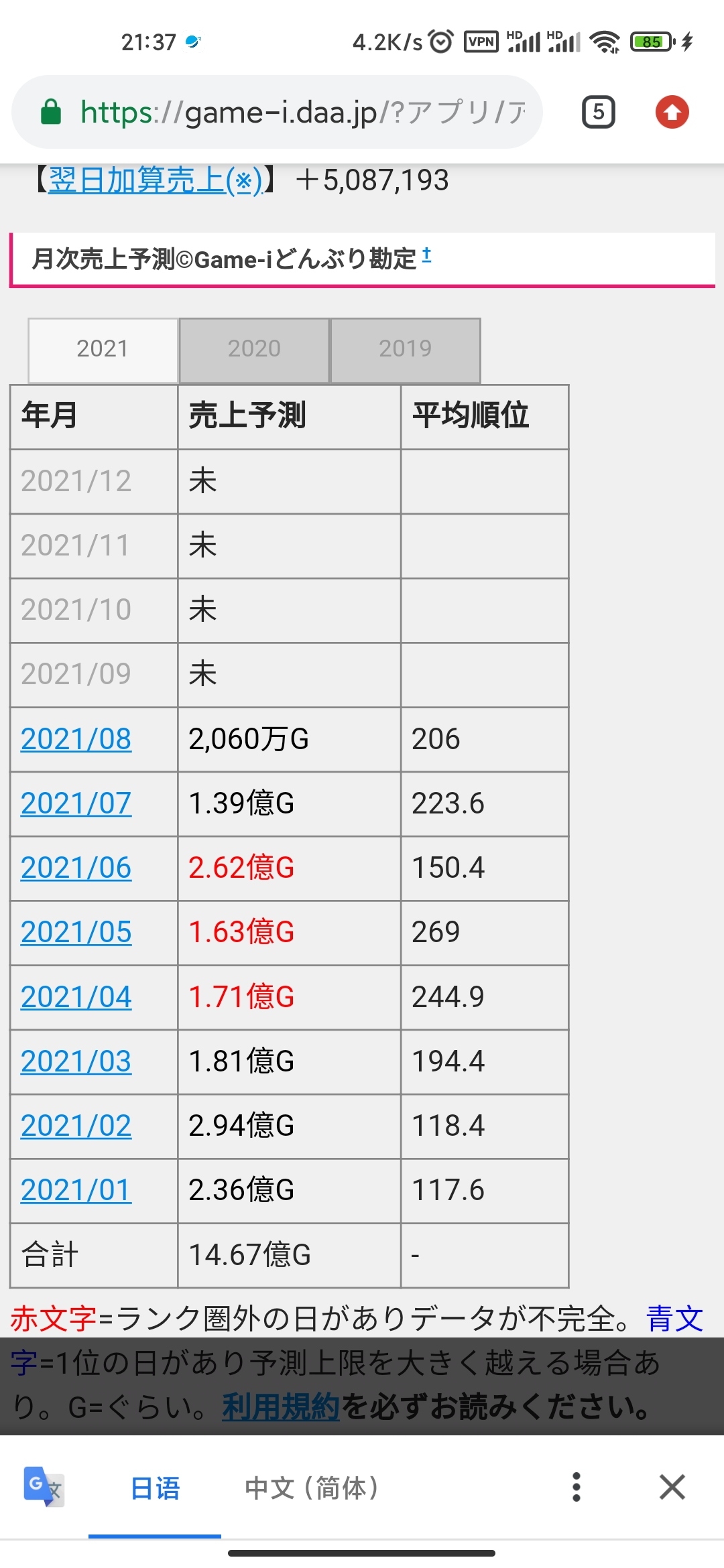Viewport: 724px width, 1568px height.
Task: Select the 2021 year tab
Action: [103, 350]
